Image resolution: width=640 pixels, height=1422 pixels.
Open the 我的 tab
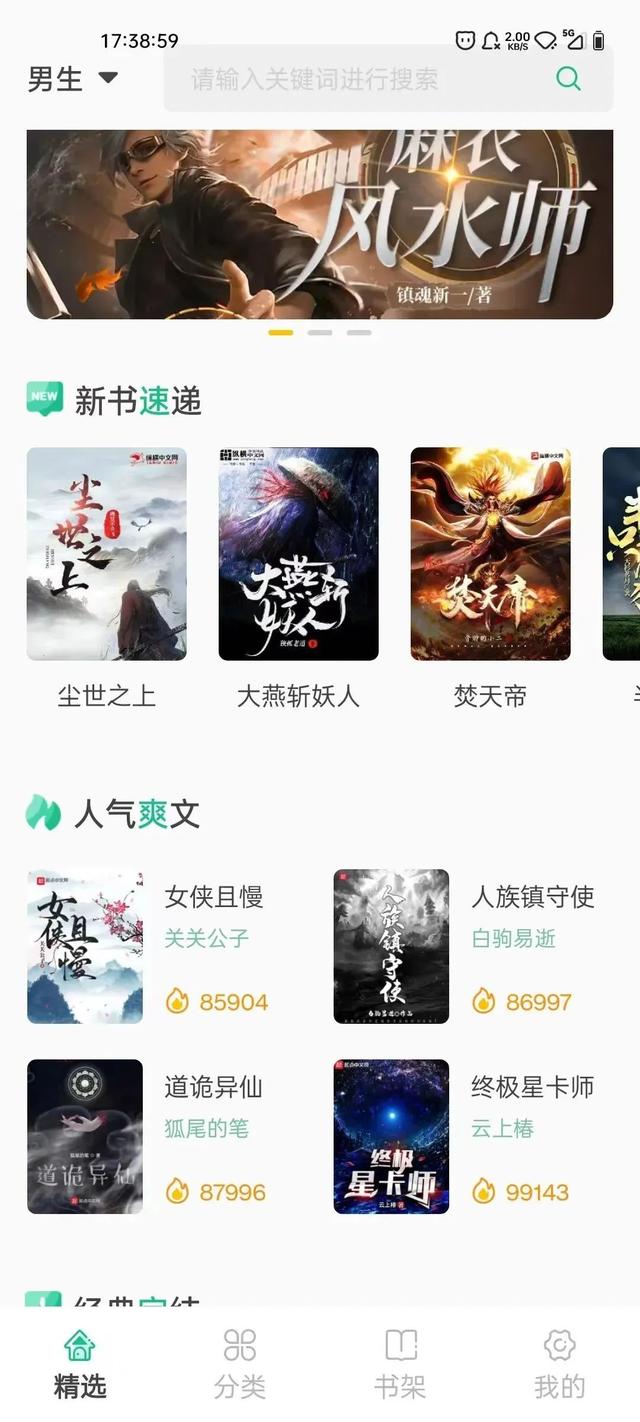point(560,1363)
